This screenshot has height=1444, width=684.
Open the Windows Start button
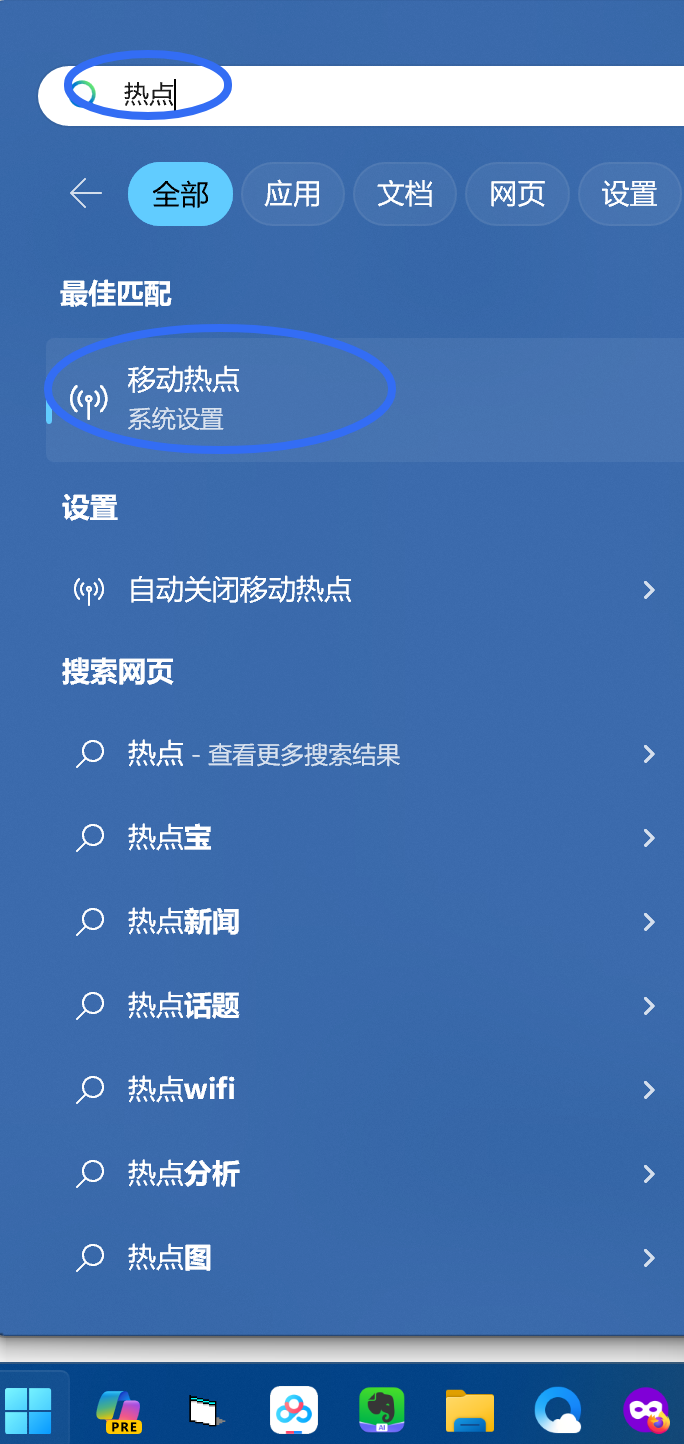(28, 1409)
